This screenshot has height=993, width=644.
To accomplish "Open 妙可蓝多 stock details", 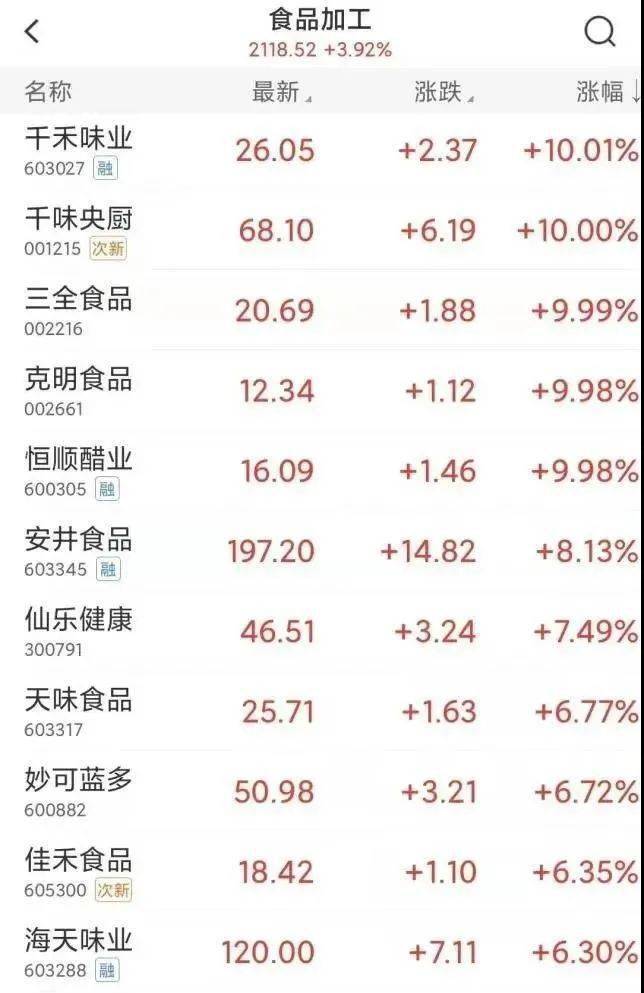I will [78, 780].
